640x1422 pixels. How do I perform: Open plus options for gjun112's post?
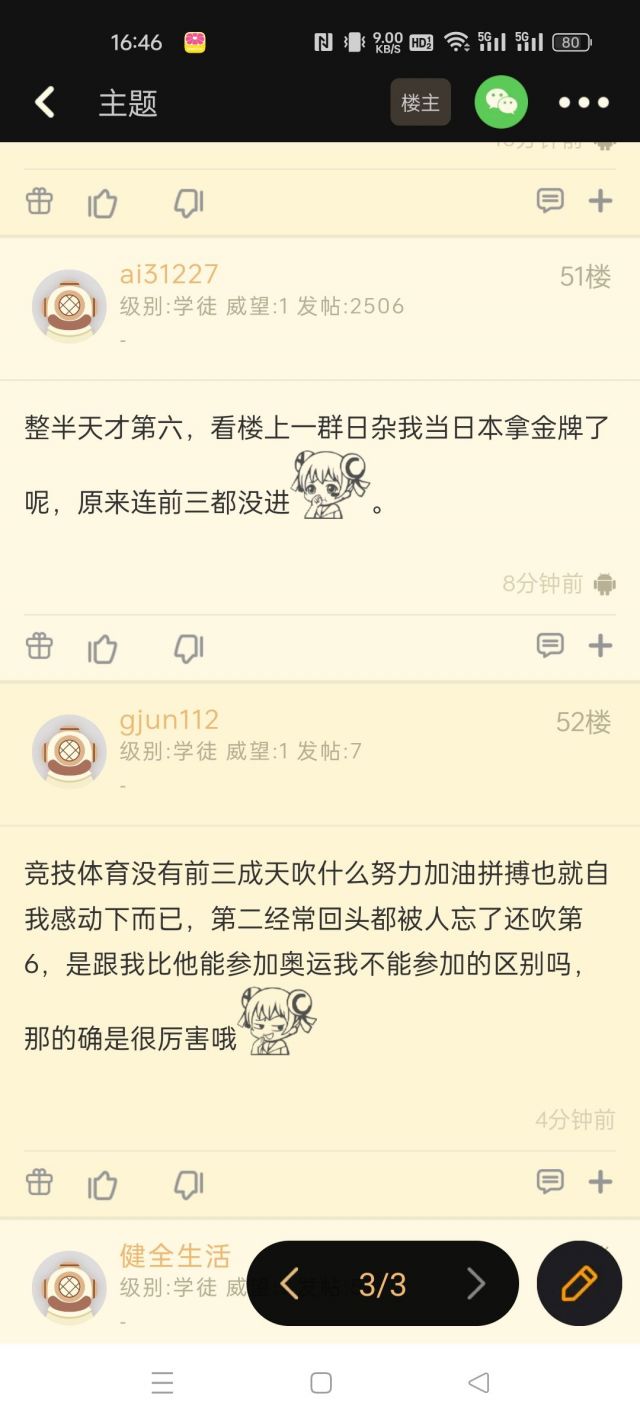[600, 1182]
